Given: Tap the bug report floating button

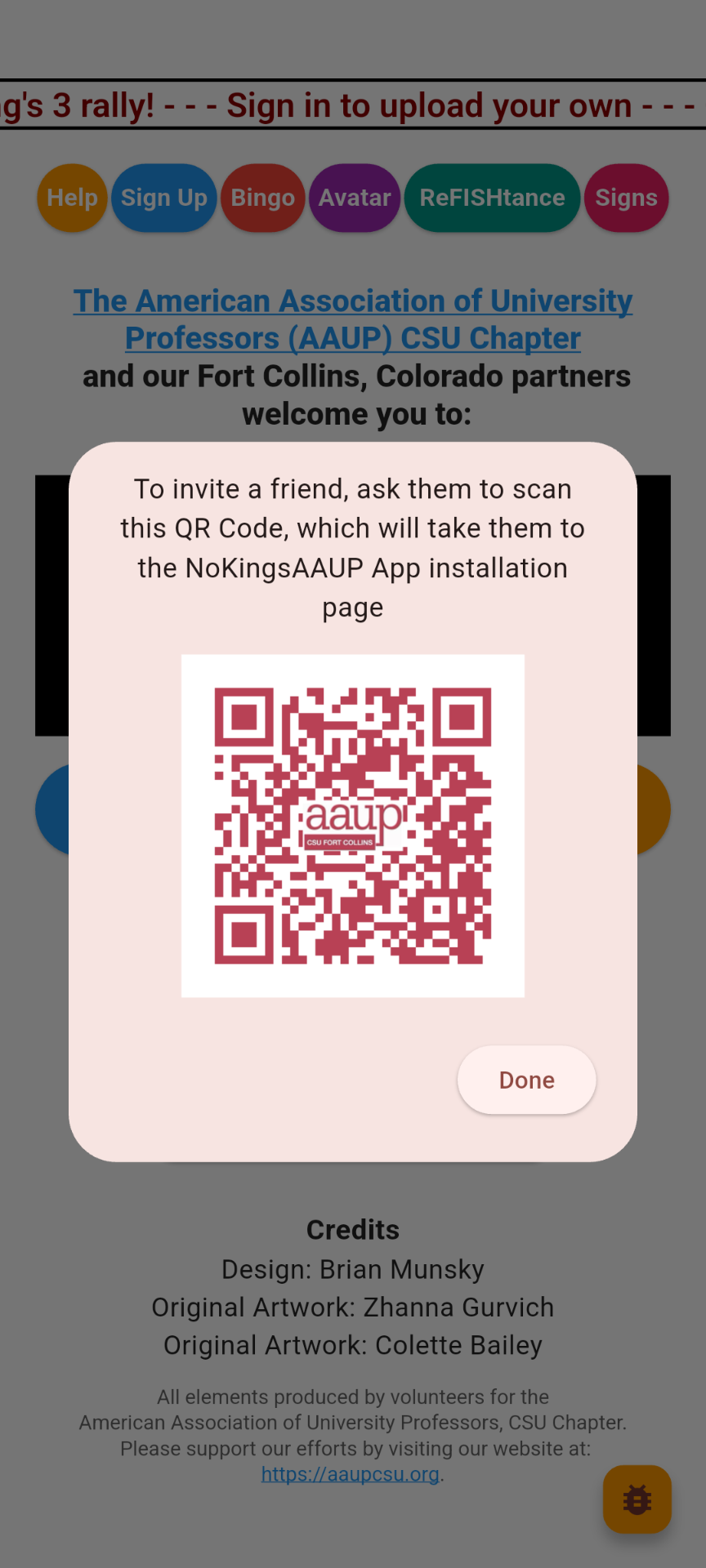Looking at the screenshot, I should click(637, 1499).
